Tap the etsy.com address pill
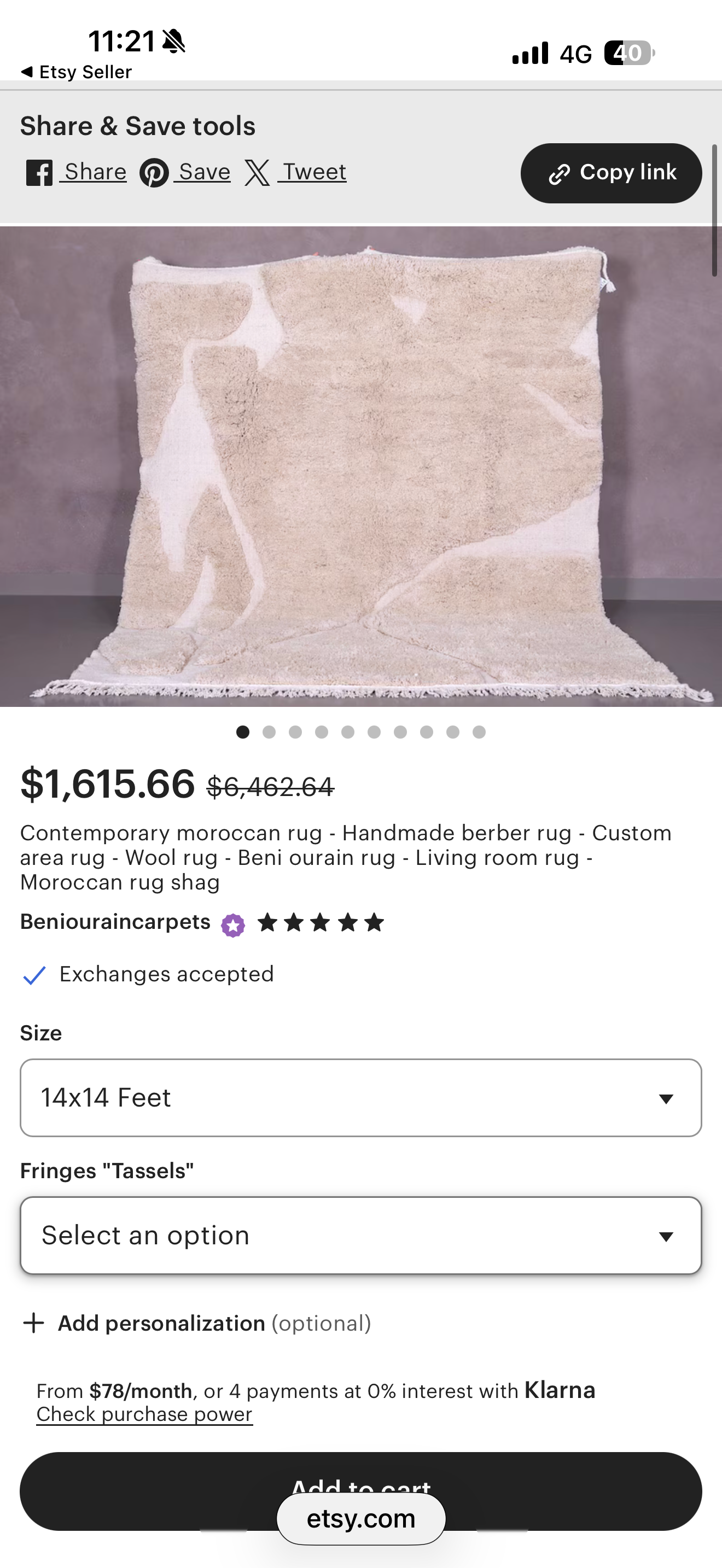The image size is (722, 1568). click(361, 1519)
